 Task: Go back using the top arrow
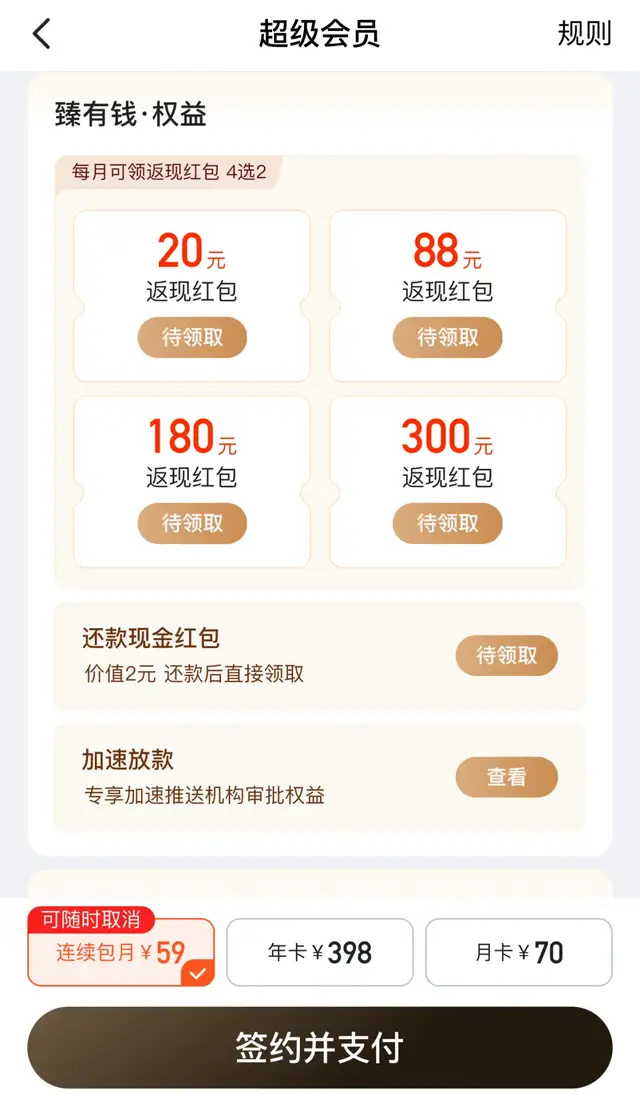coord(41,34)
